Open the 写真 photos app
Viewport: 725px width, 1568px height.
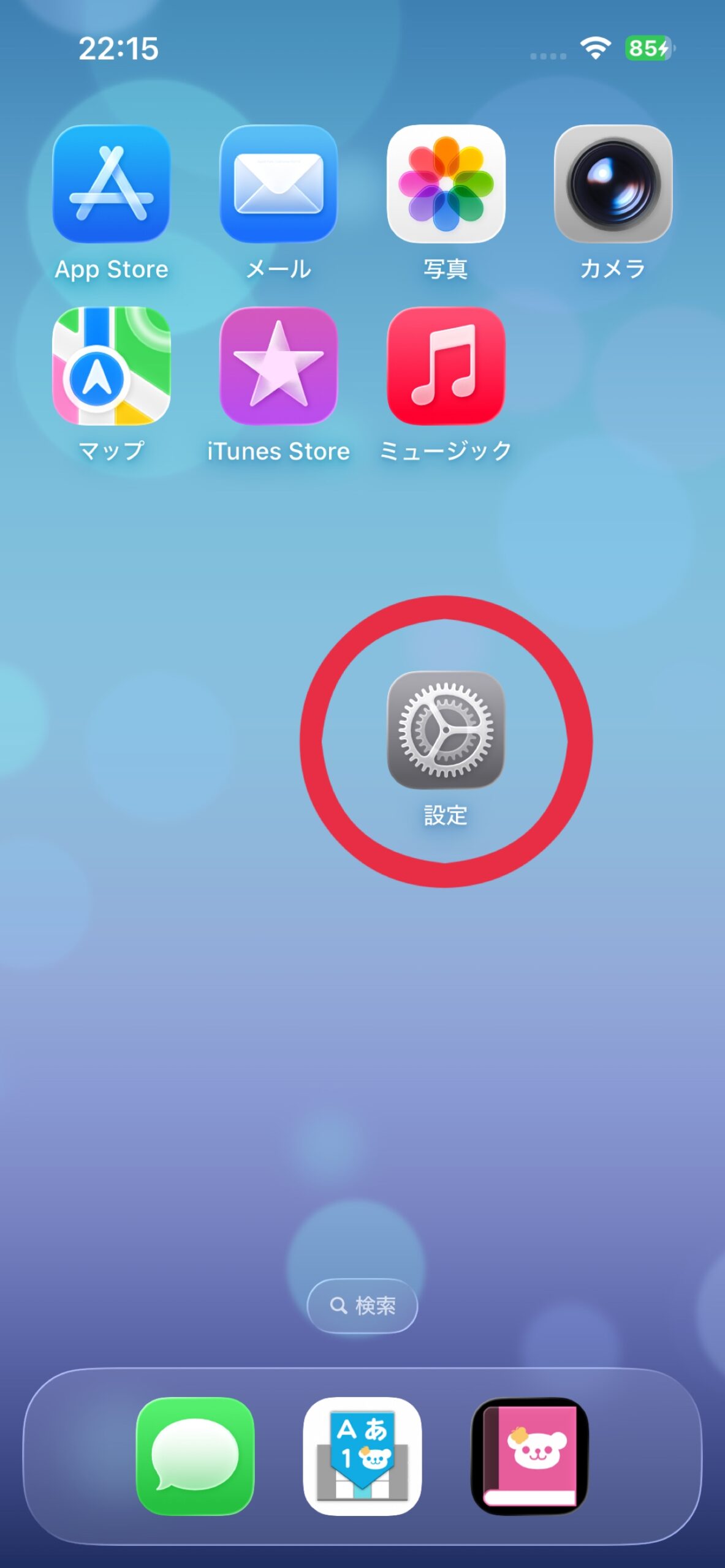click(x=446, y=184)
